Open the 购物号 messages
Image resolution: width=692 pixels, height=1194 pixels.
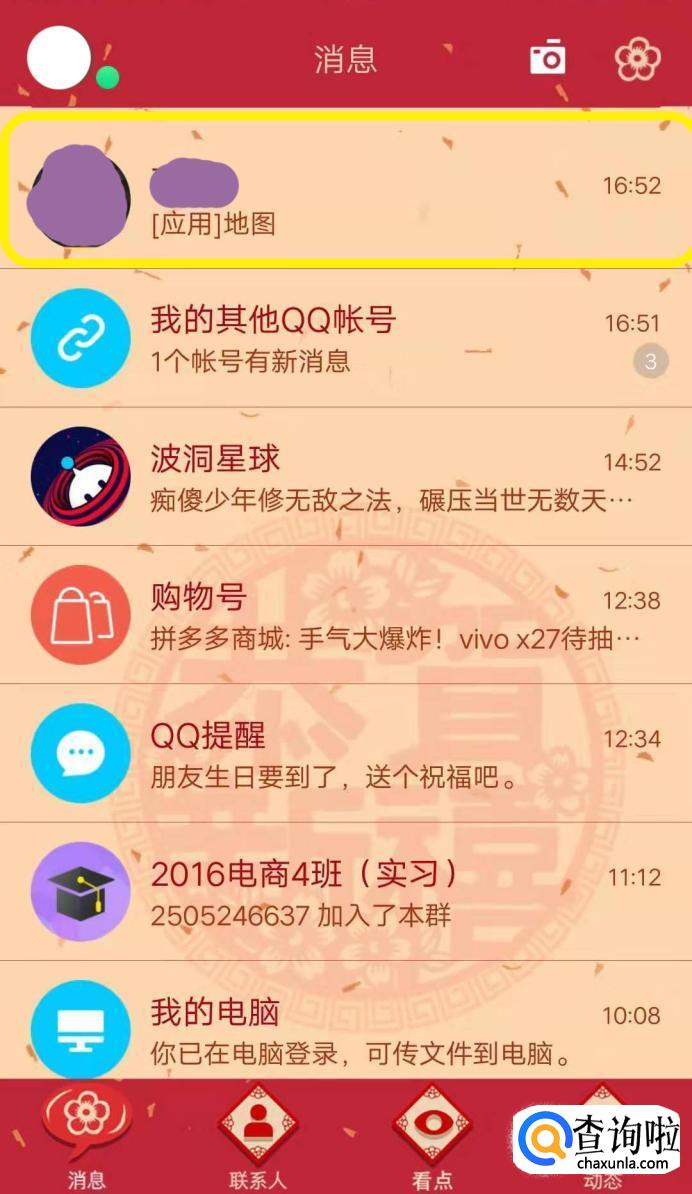point(346,615)
